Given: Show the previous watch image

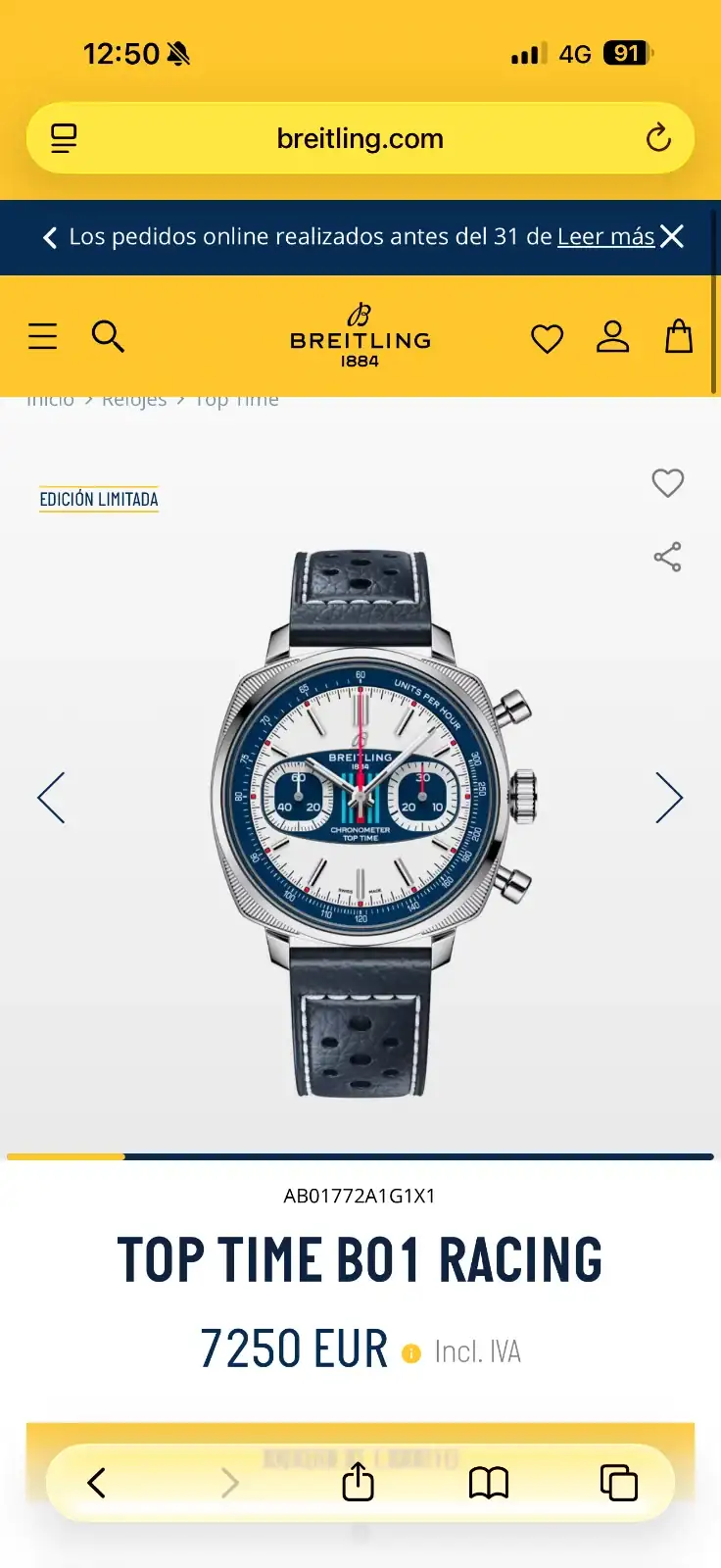Looking at the screenshot, I should pyautogui.click(x=51, y=798).
